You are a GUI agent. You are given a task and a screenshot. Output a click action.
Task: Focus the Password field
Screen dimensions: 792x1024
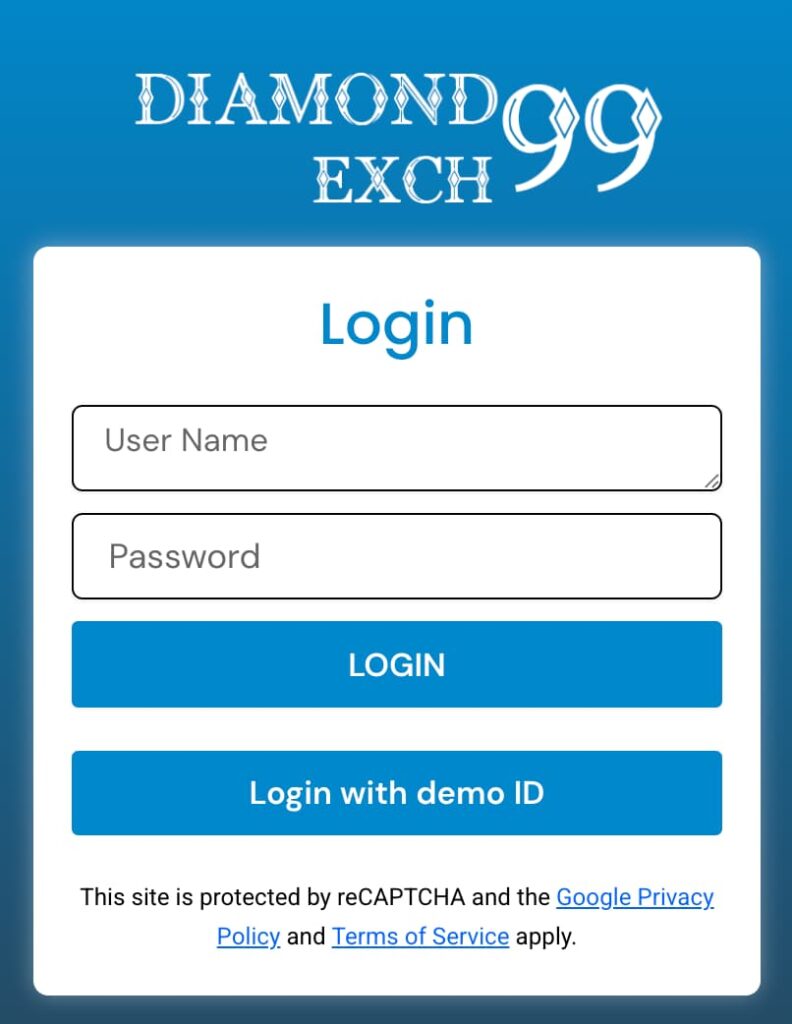[396, 556]
